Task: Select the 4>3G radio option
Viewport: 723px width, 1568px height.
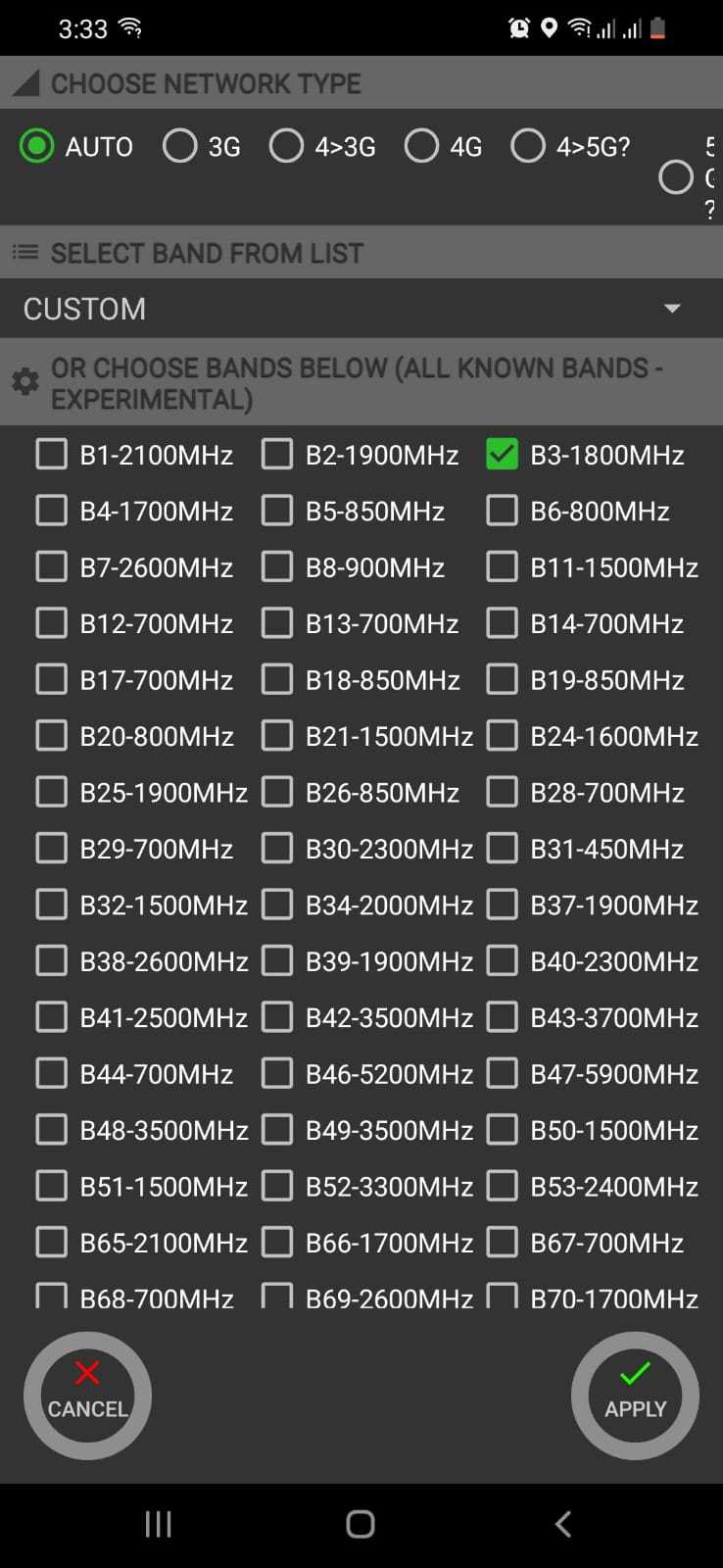Action: (286, 147)
